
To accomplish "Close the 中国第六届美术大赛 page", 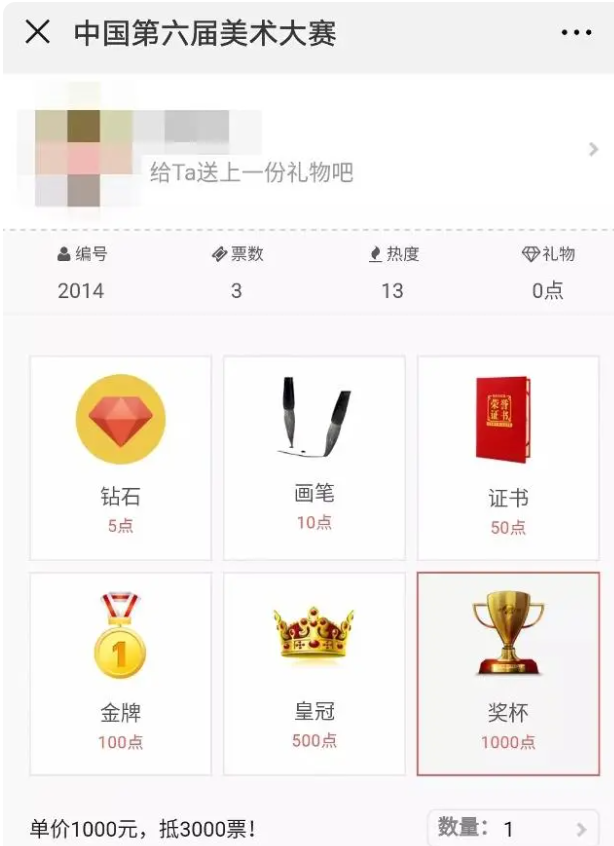I will (37, 33).
